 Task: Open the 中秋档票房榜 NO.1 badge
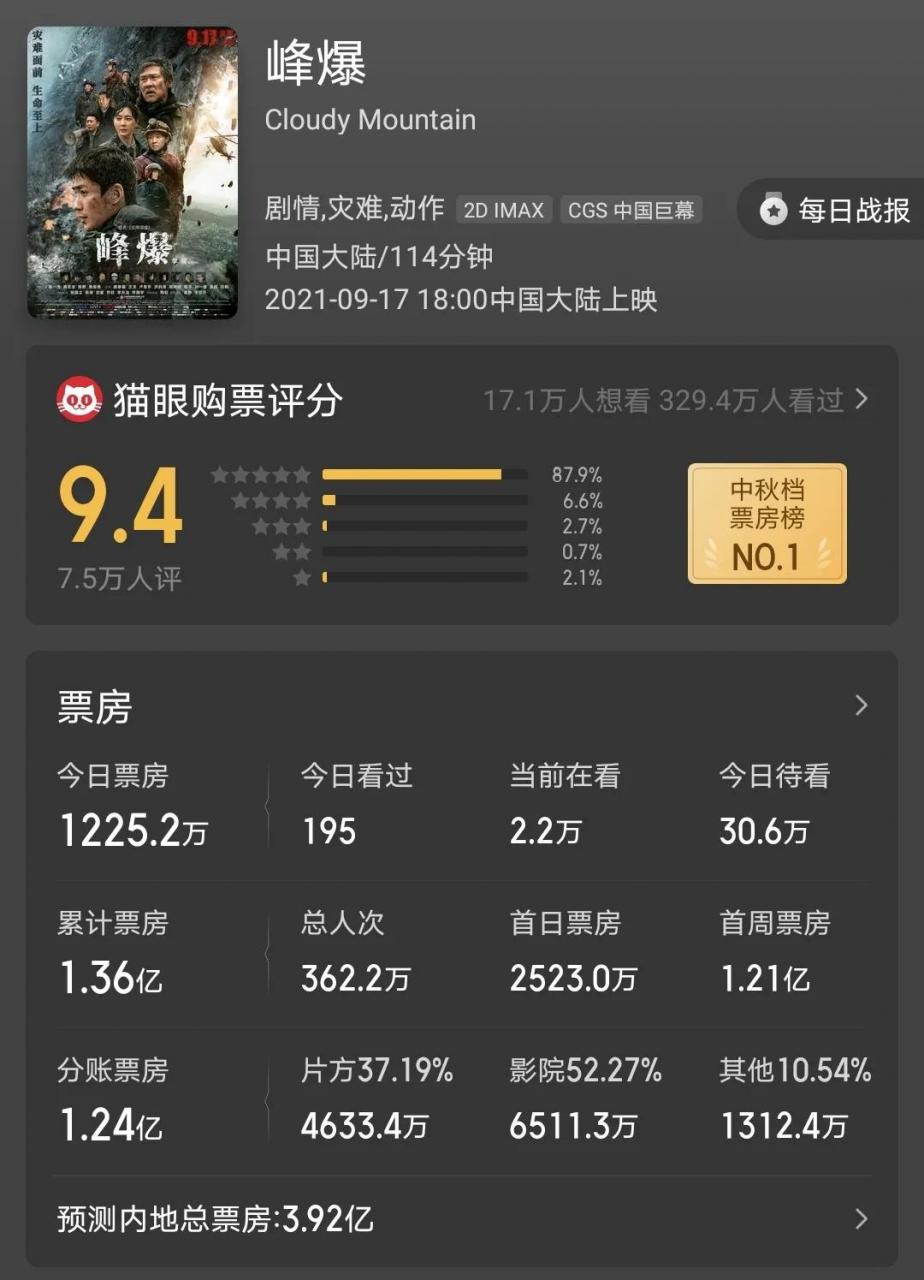click(x=767, y=523)
